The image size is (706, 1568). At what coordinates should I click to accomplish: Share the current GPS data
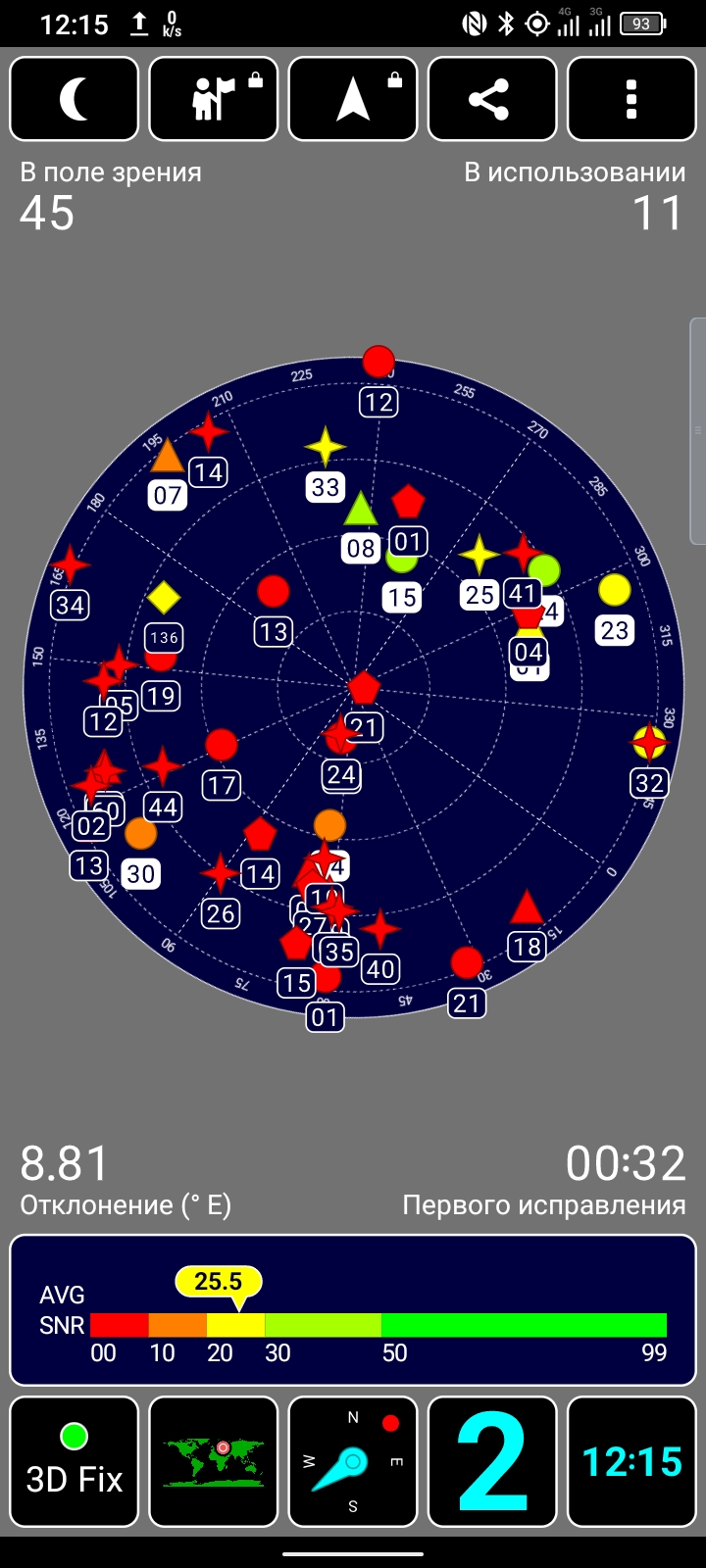[492, 99]
